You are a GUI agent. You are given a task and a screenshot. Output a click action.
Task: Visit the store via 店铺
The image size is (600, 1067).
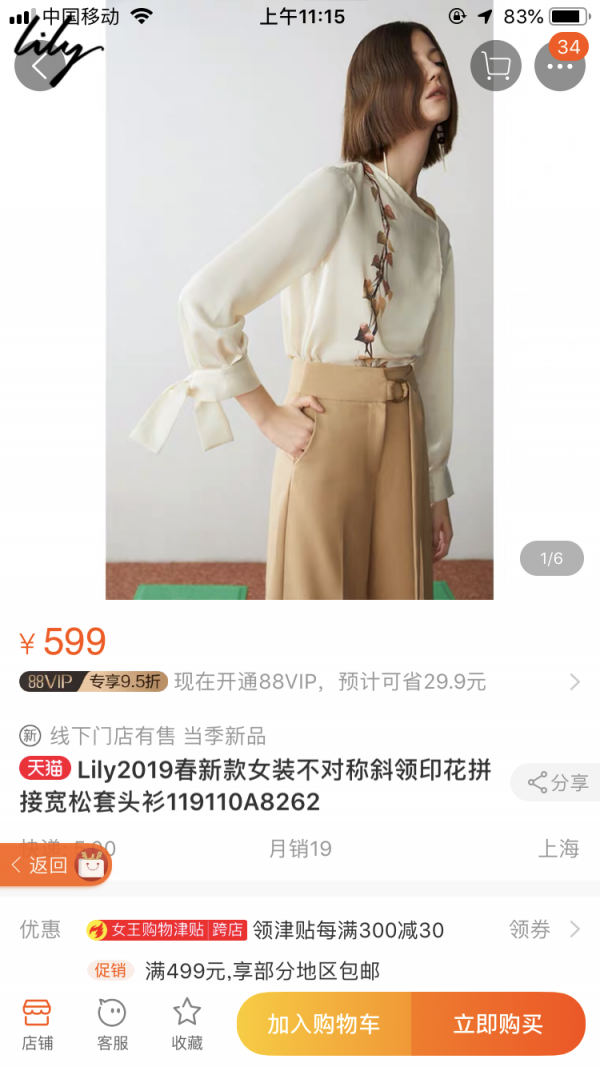pyautogui.click(x=37, y=1024)
